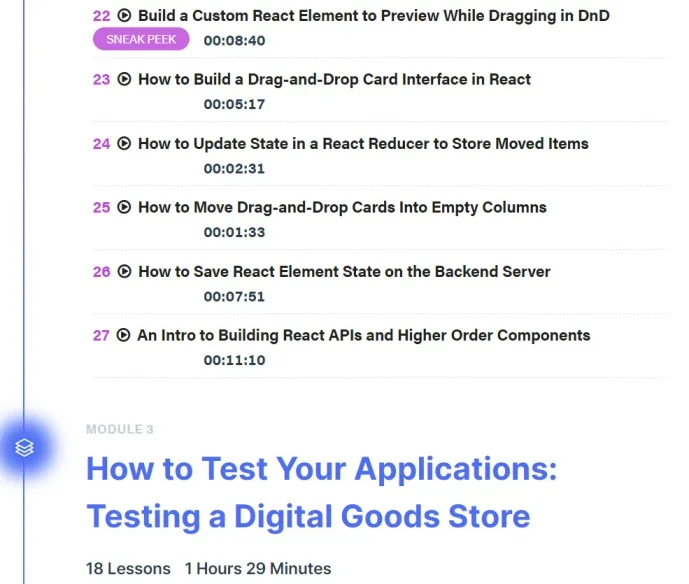Screen dimensions: 689x584
Task: Open lesson 27 Intro to Building React APIs
Action: click(x=363, y=335)
